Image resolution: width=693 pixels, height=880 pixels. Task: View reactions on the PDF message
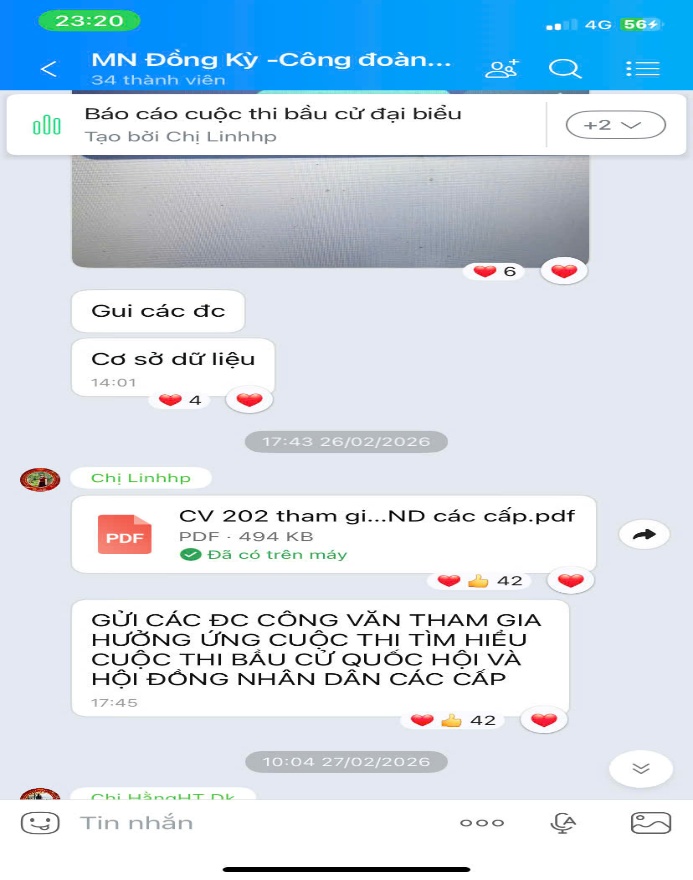point(480,581)
